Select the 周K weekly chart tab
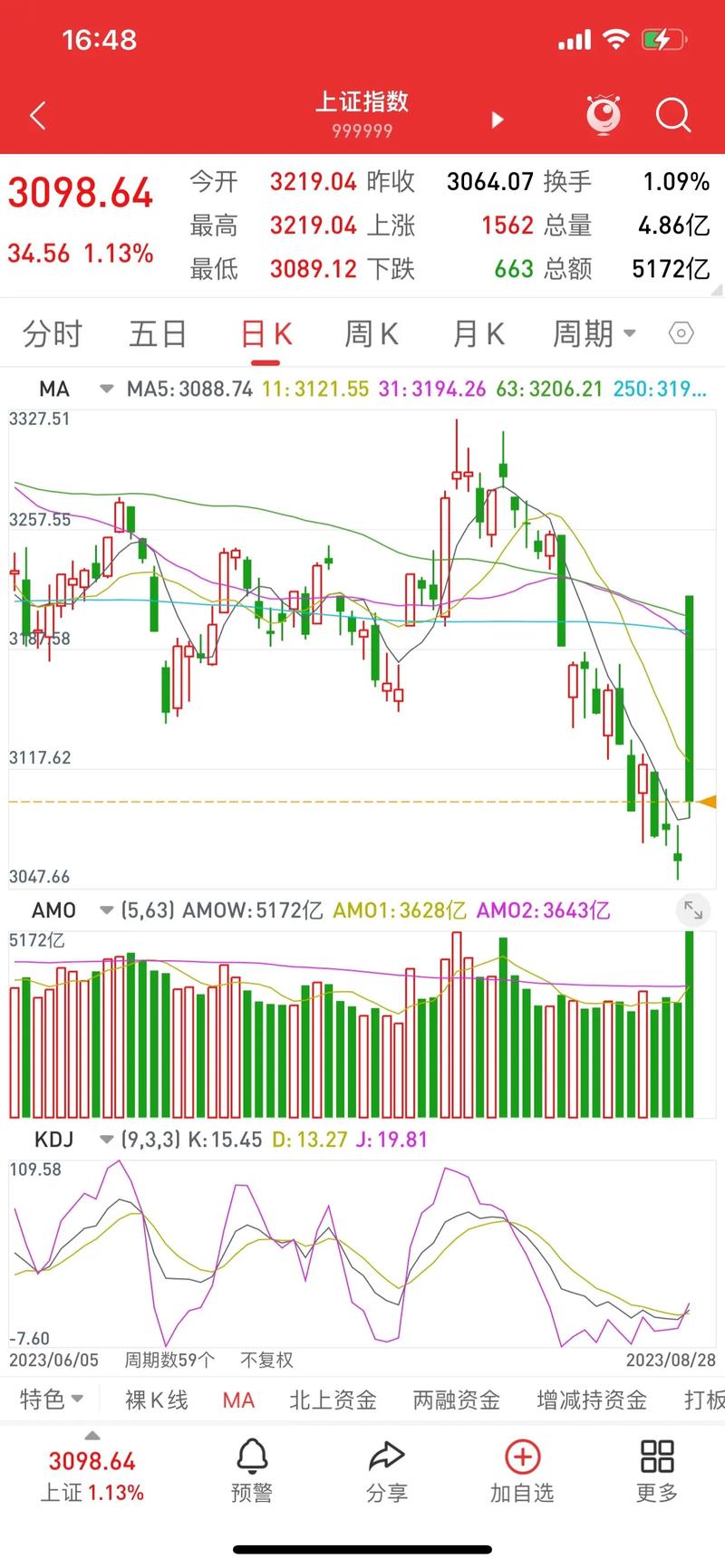The image size is (725, 1568). click(x=372, y=334)
